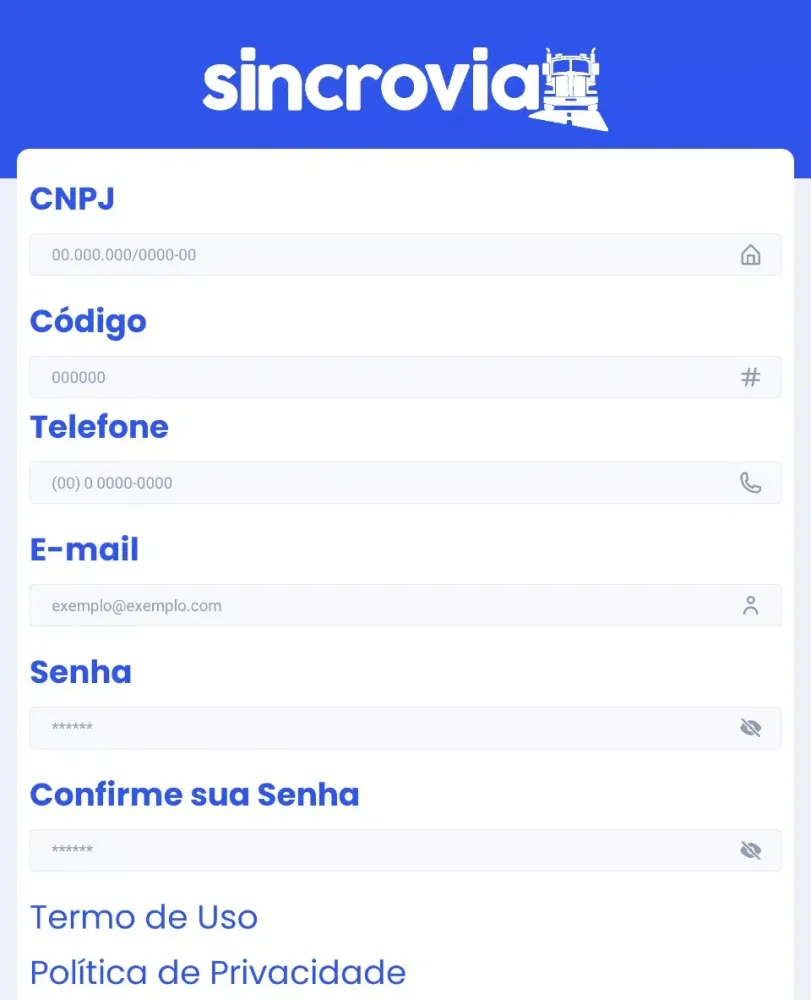Click the eye icon in the Senha field
Screen dimensions: 811x1000
click(749, 727)
